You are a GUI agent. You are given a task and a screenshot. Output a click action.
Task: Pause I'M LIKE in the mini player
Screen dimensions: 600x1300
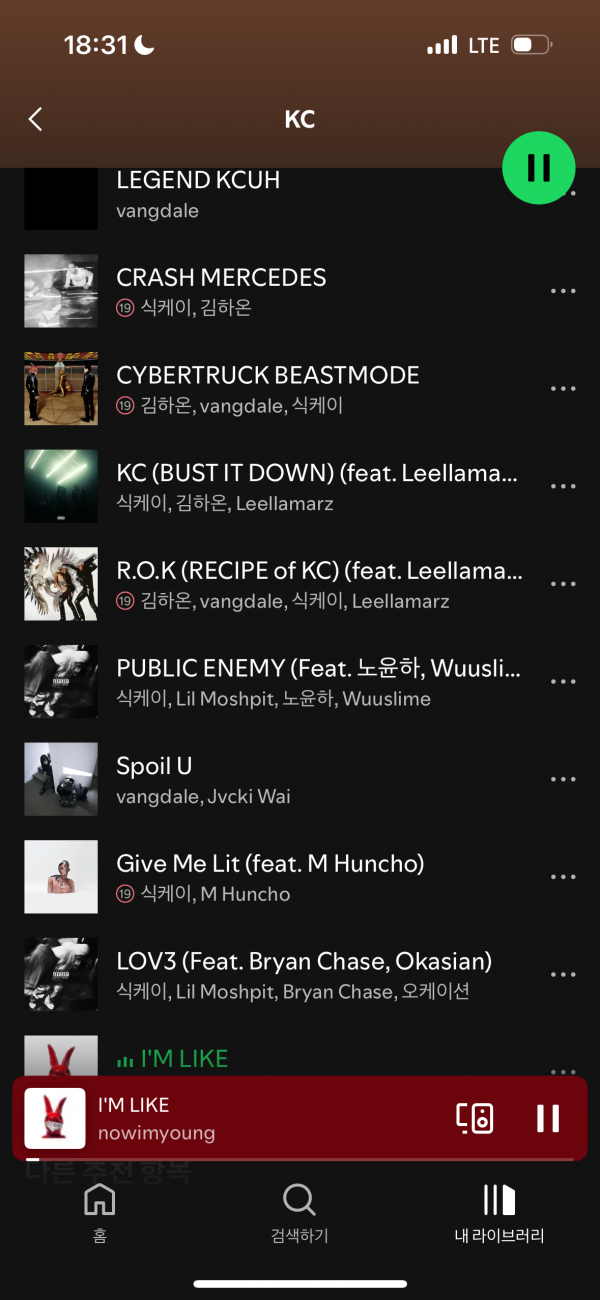point(547,1118)
